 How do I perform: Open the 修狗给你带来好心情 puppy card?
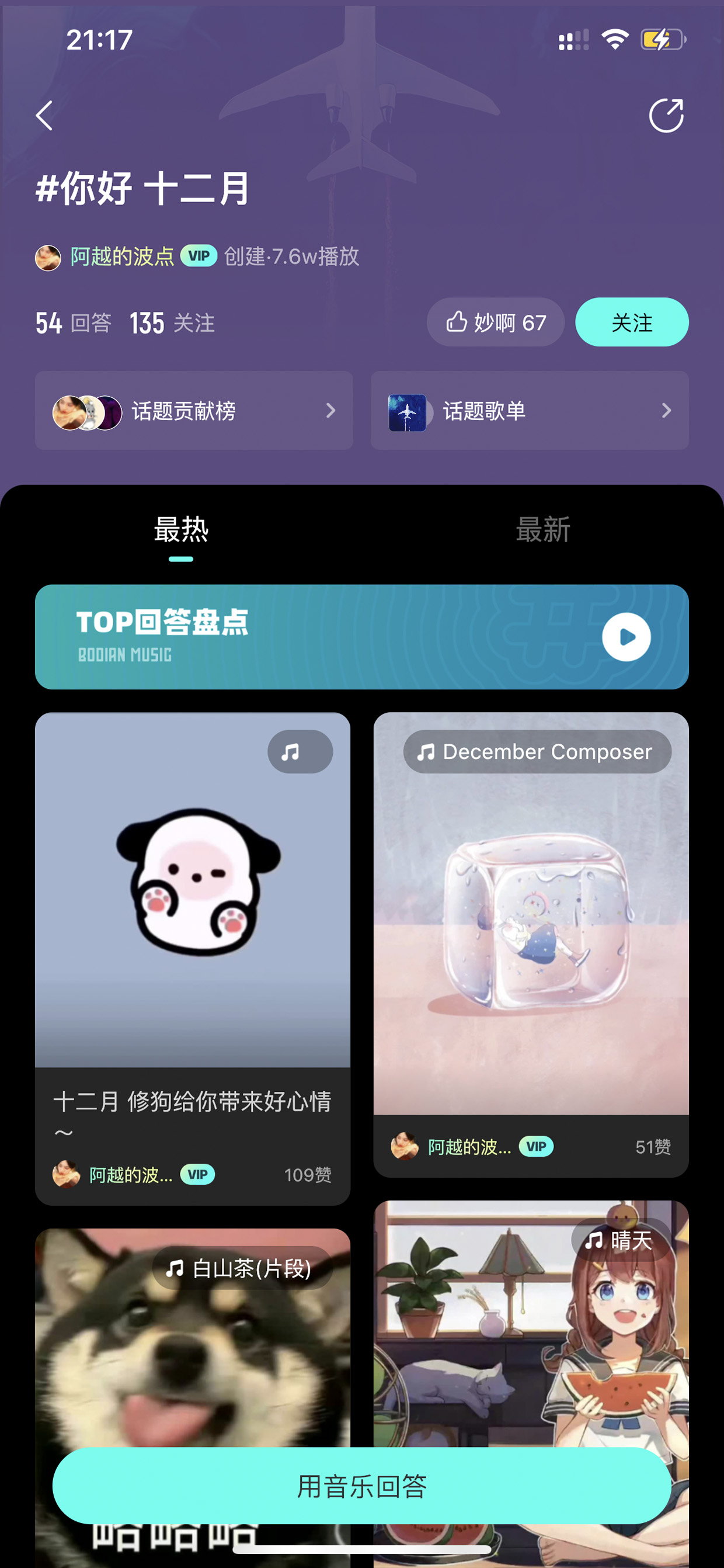click(193, 959)
